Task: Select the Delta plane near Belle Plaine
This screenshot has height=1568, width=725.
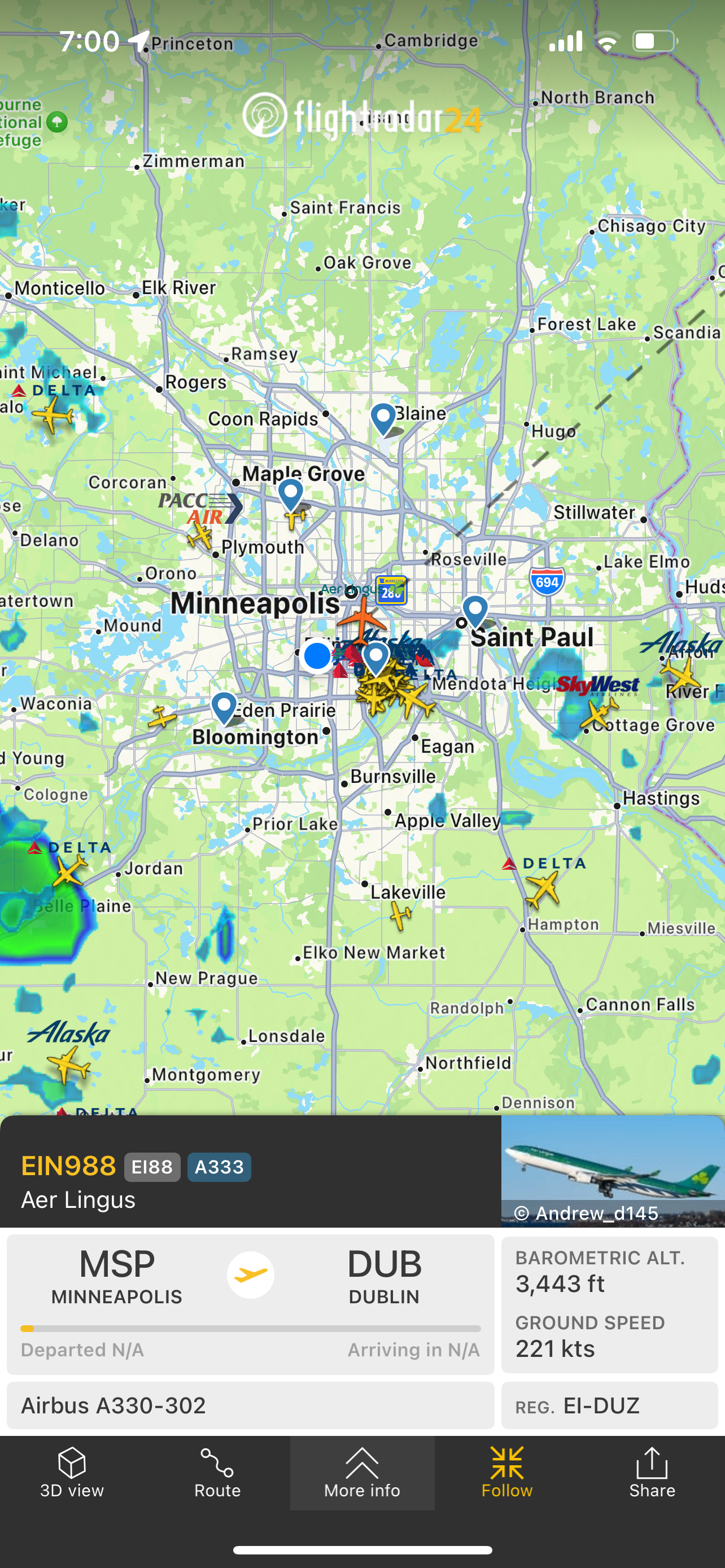Action: (x=69, y=870)
